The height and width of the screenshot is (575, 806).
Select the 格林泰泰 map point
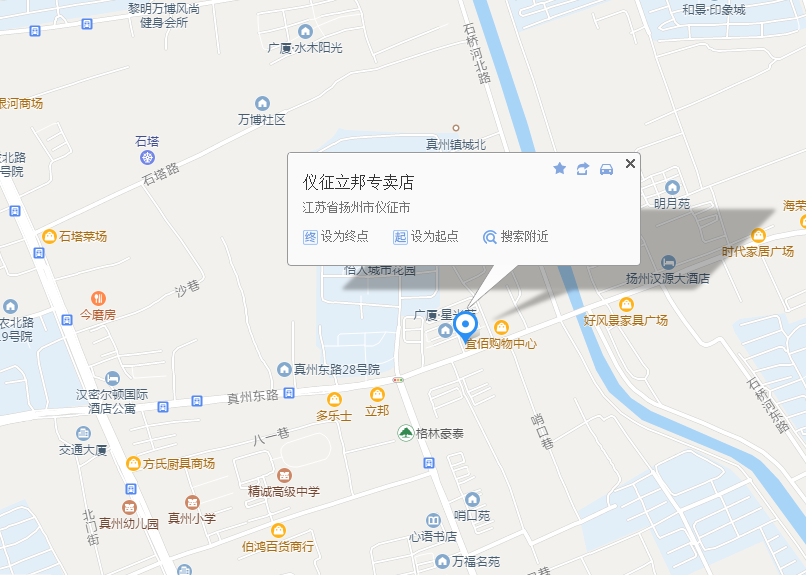tap(405, 433)
